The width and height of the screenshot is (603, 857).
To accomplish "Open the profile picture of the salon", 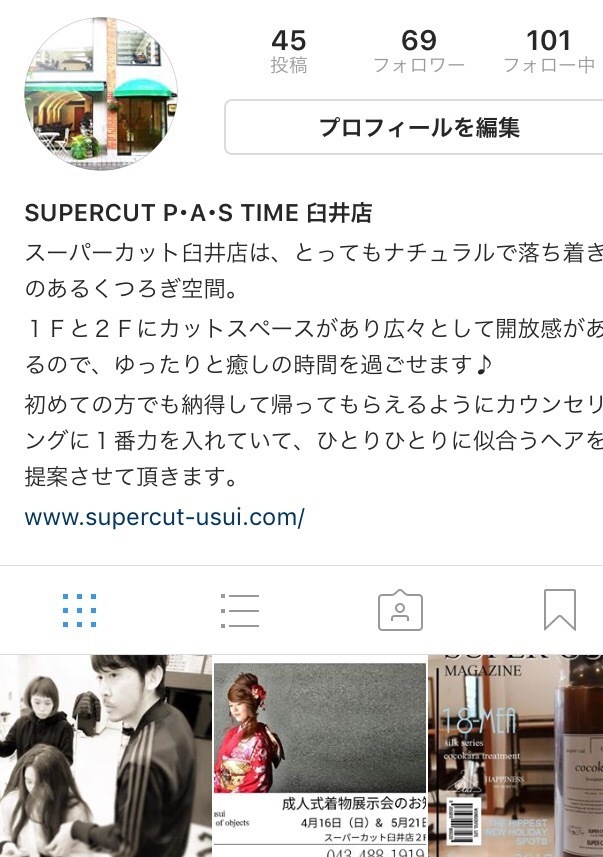I will point(101,95).
